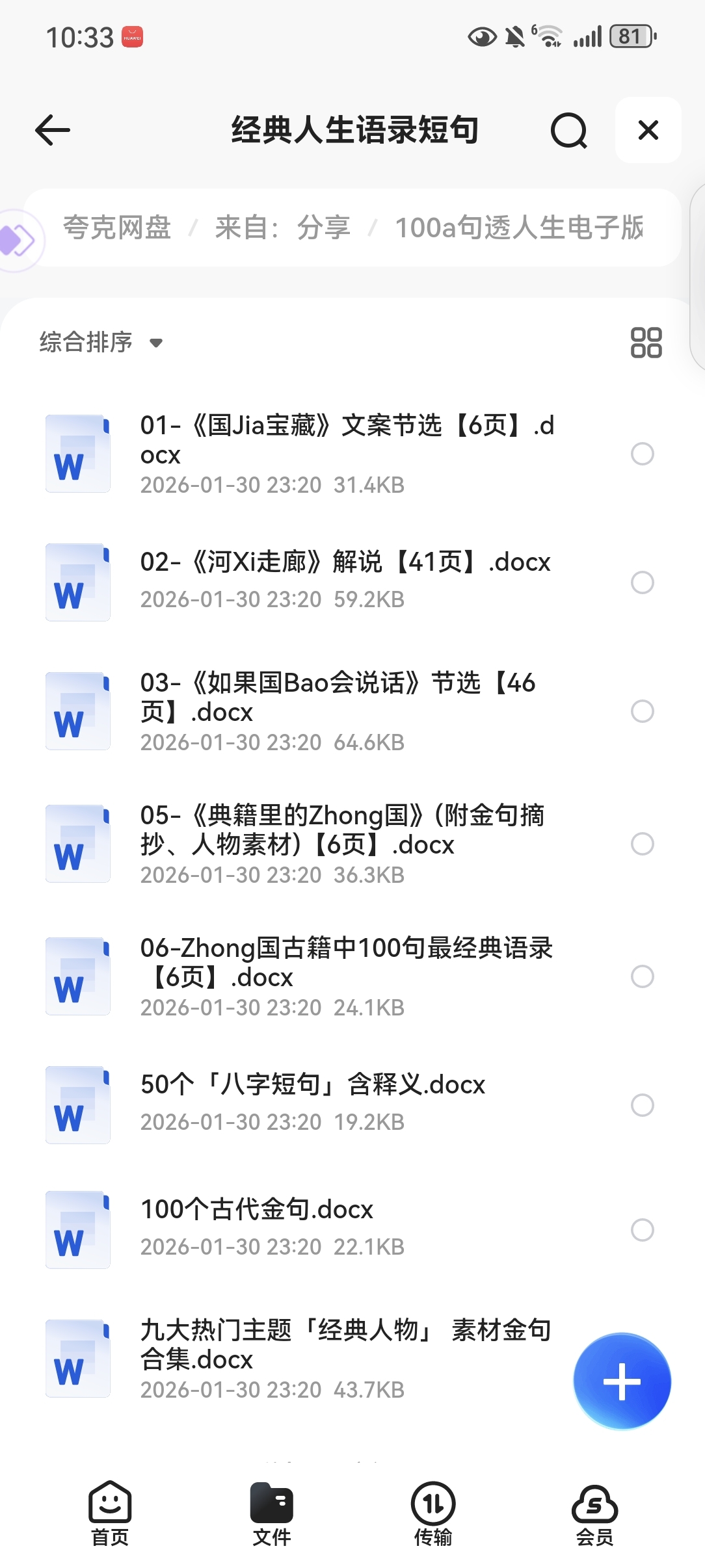Switch to grid view layout
The image size is (705, 1568).
pyautogui.click(x=646, y=343)
